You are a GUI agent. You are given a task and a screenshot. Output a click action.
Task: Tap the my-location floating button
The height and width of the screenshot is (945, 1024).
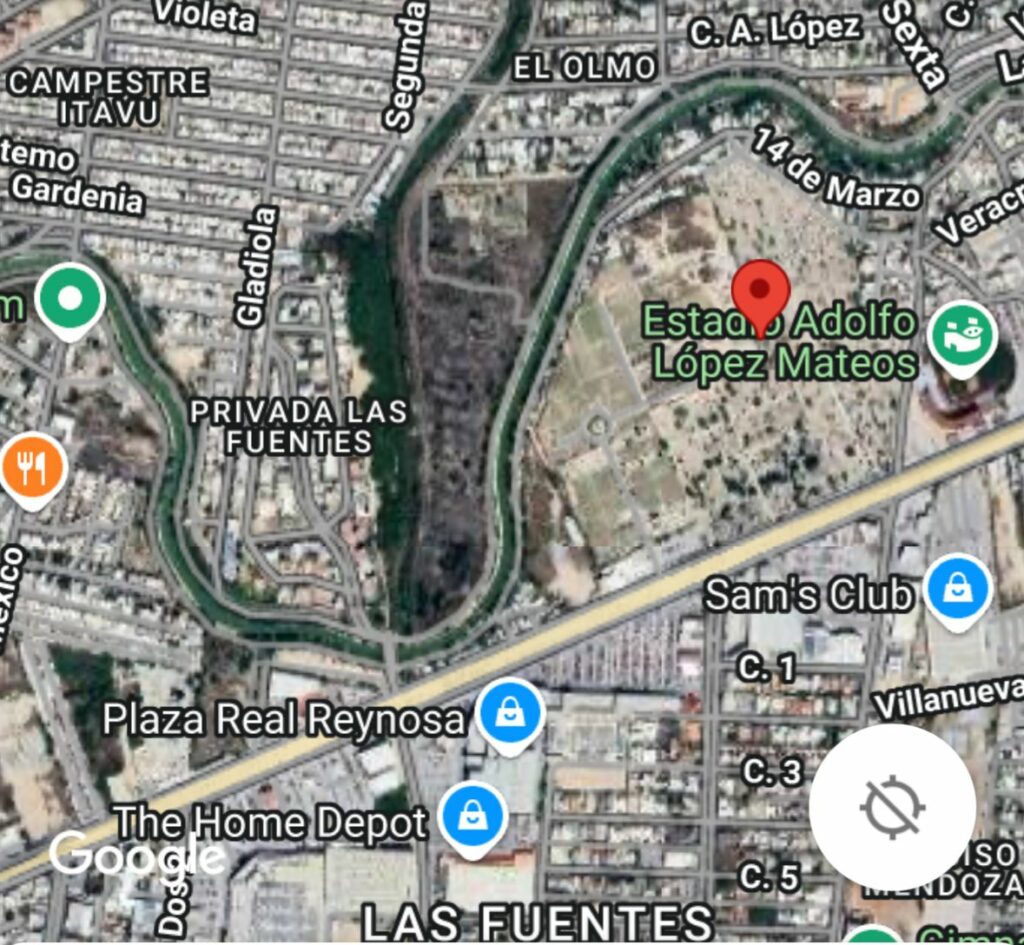(892, 806)
